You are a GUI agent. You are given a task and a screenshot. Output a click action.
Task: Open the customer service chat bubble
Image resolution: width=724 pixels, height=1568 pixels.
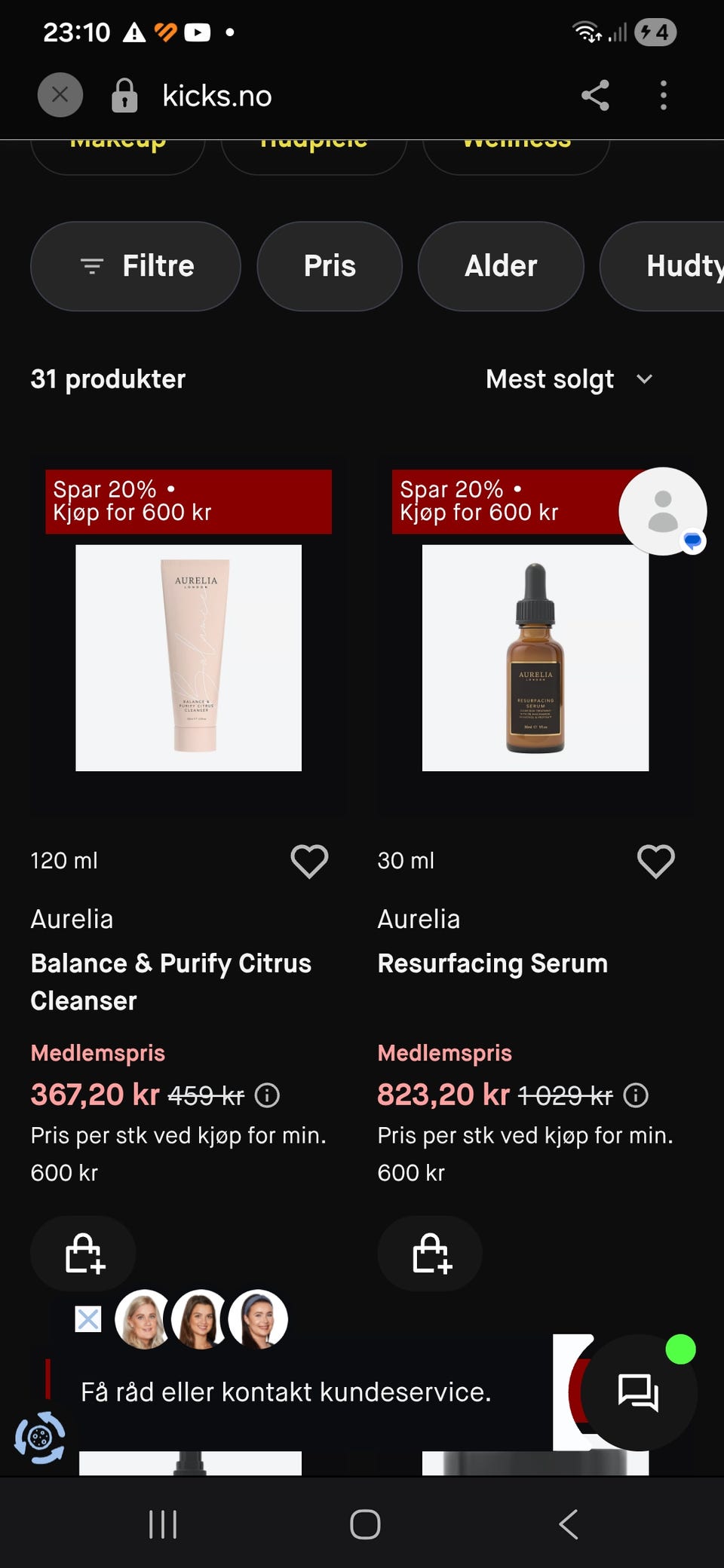[638, 1392]
